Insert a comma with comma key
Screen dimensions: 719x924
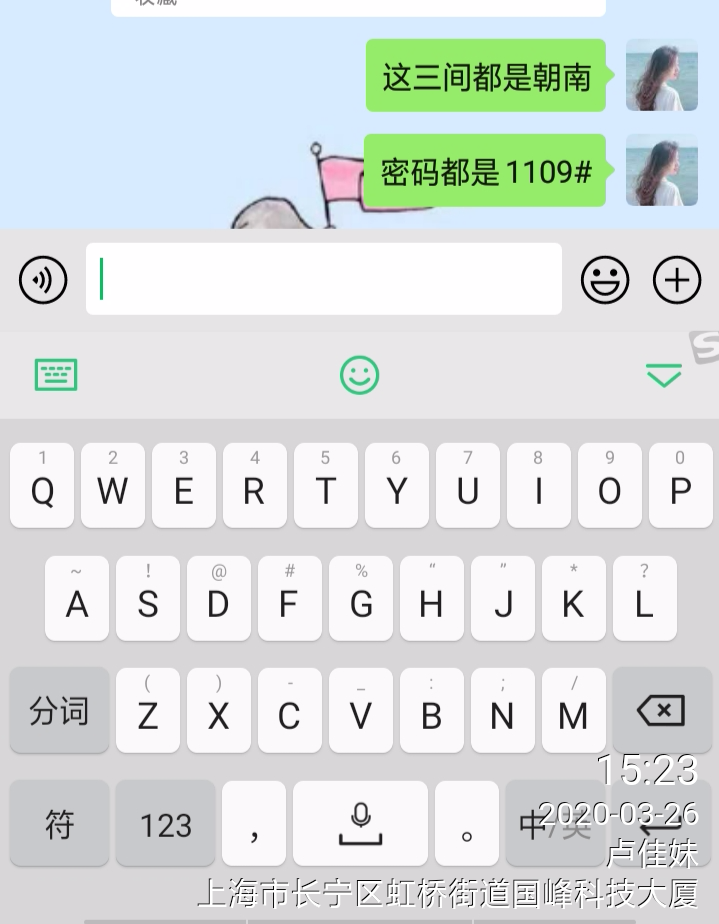pyautogui.click(x=254, y=825)
